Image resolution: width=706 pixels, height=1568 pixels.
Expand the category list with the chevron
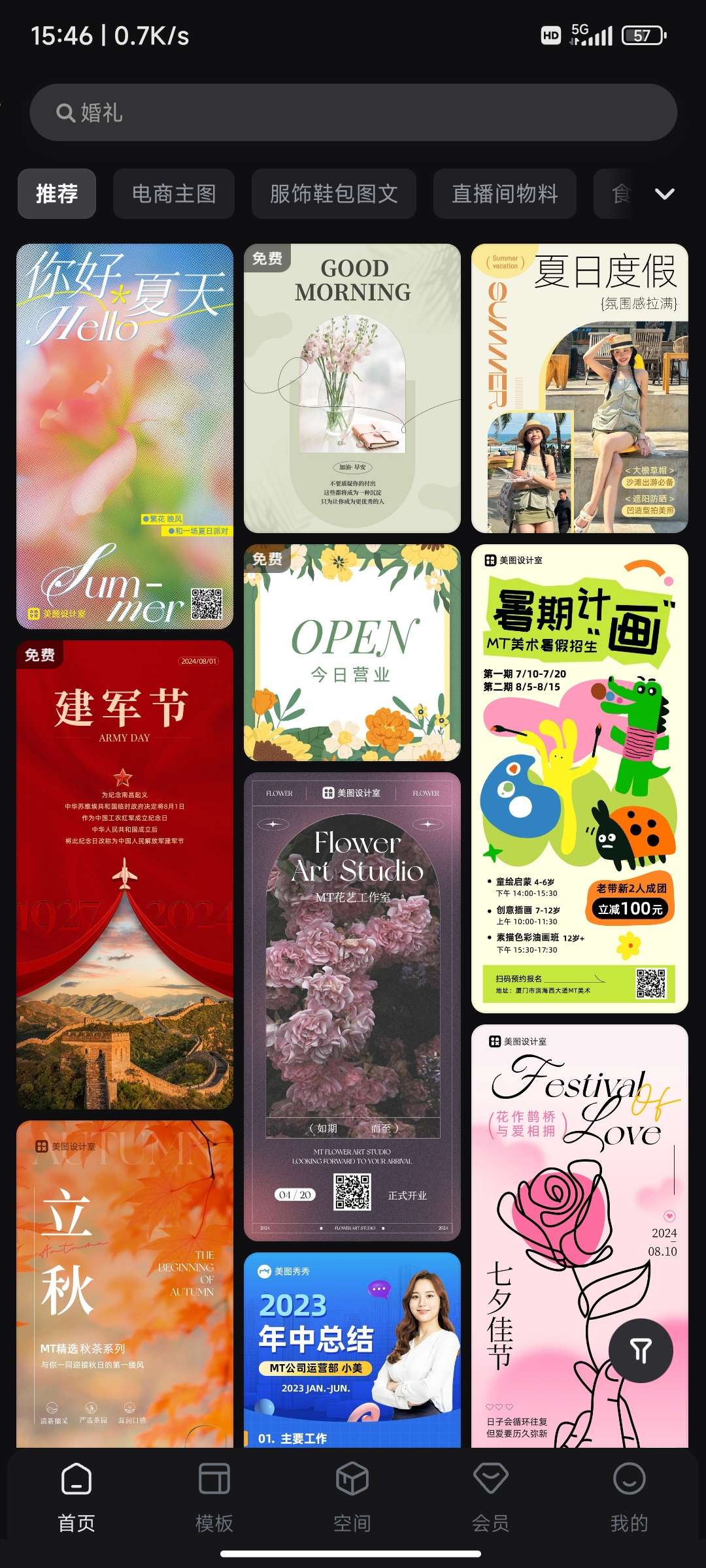click(x=664, y=194)
